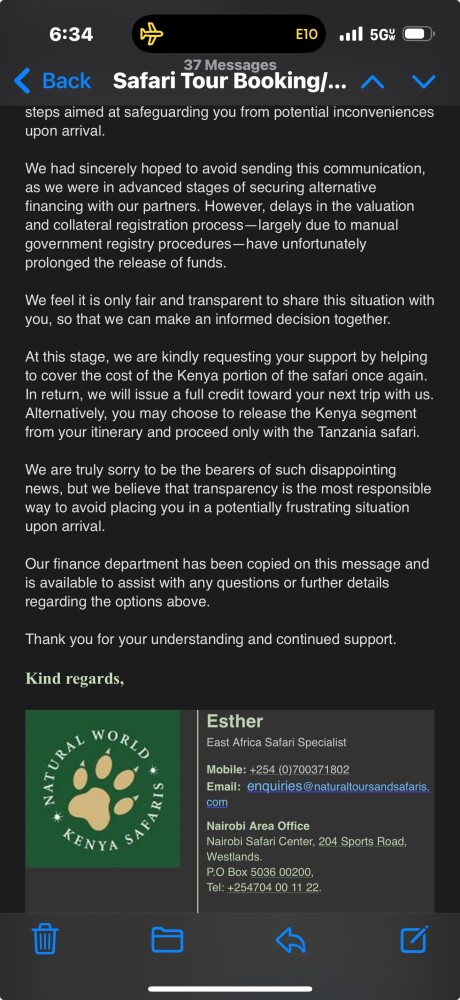
Task: Move message to a folder
Action: [167, 939]
